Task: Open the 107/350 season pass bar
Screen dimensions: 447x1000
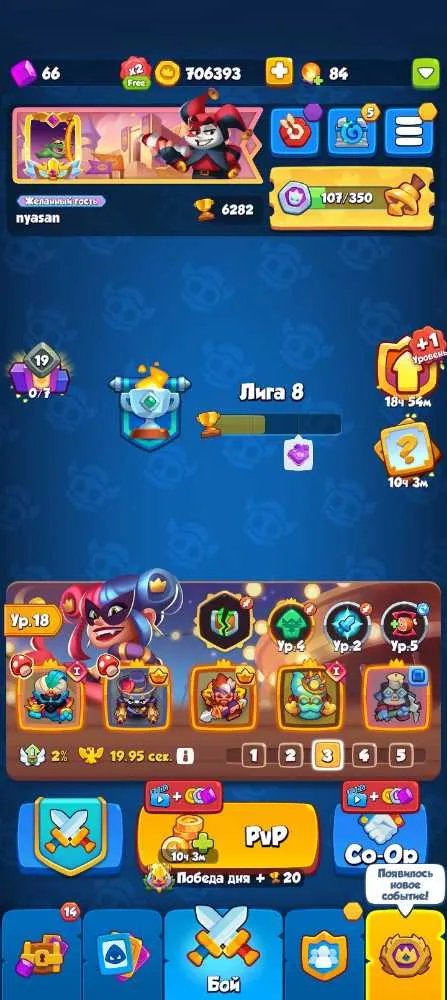Action: [352, 198]
